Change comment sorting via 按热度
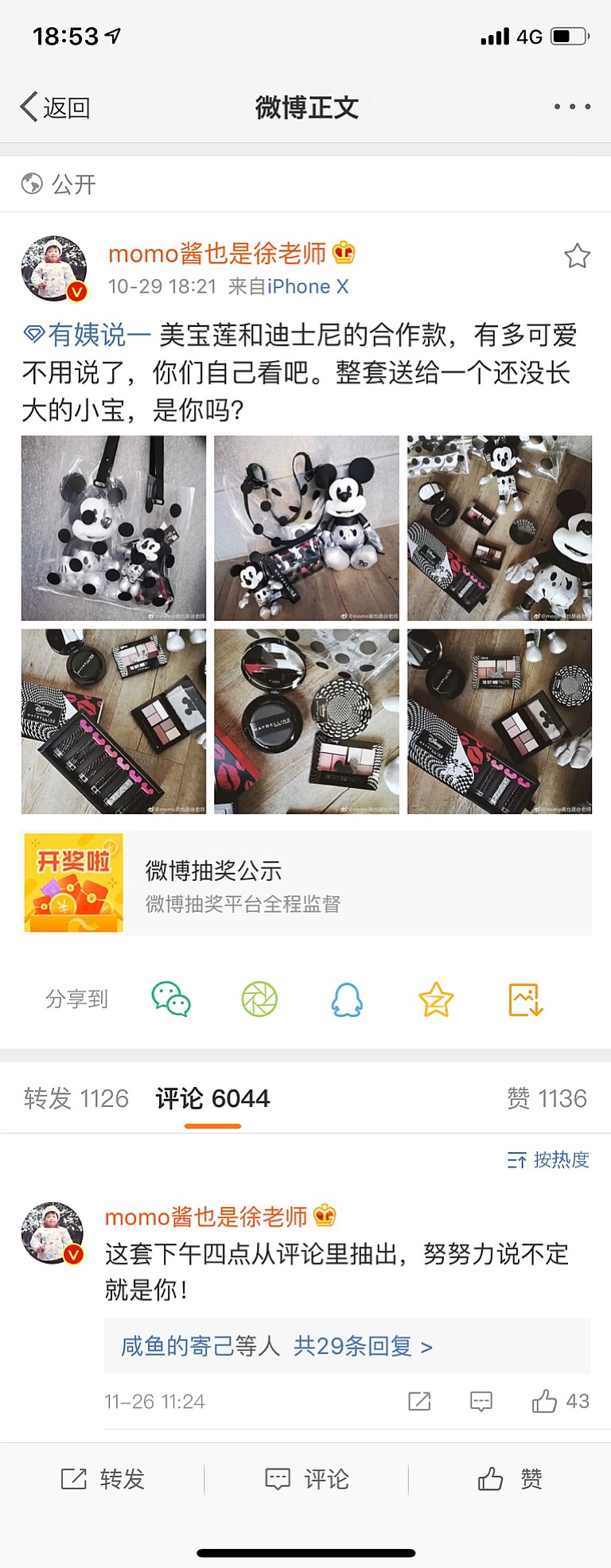This screenshot has width=611, height=1568. 548,1159
